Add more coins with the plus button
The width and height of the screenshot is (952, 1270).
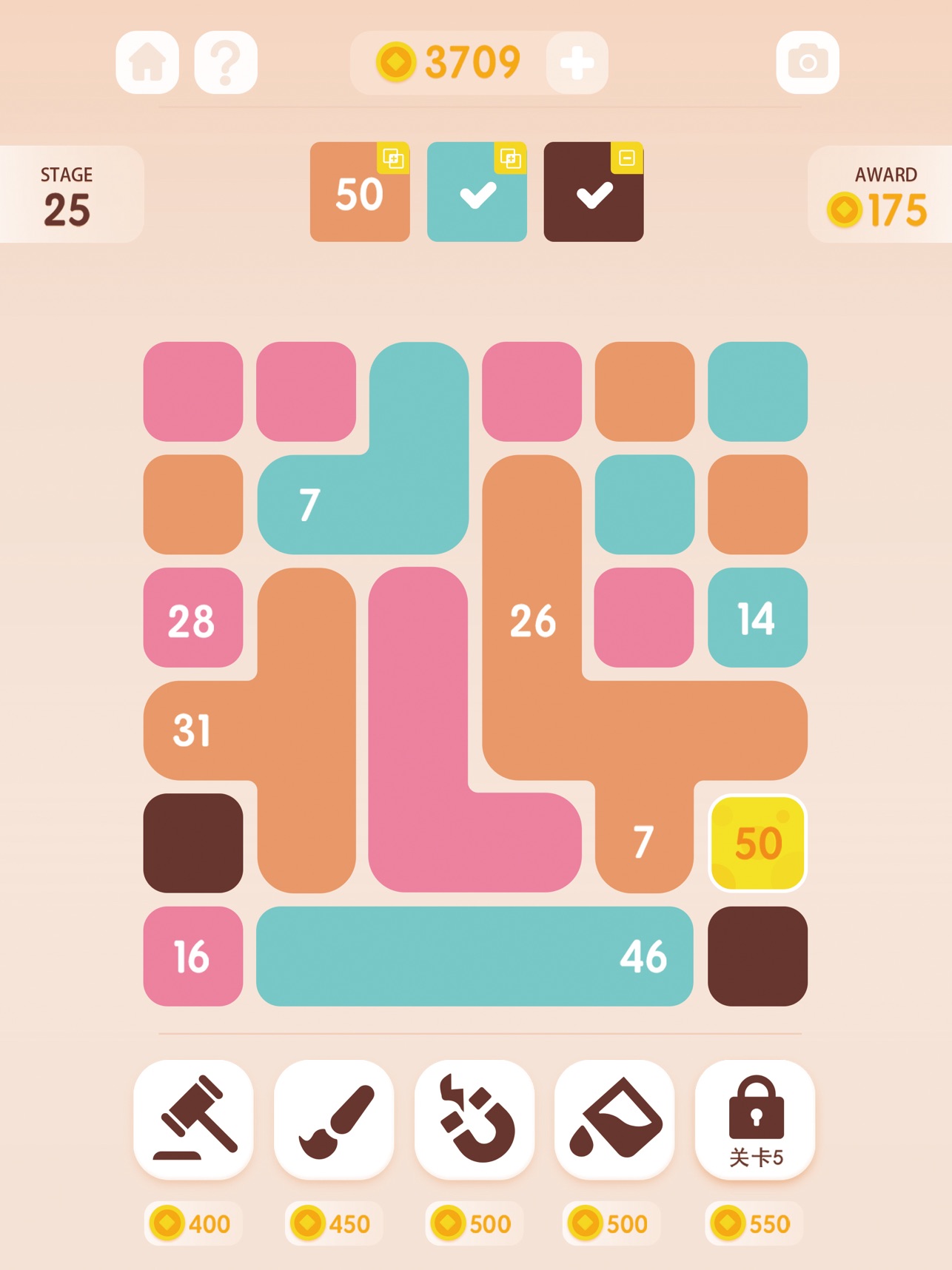[x=577, y=63]
